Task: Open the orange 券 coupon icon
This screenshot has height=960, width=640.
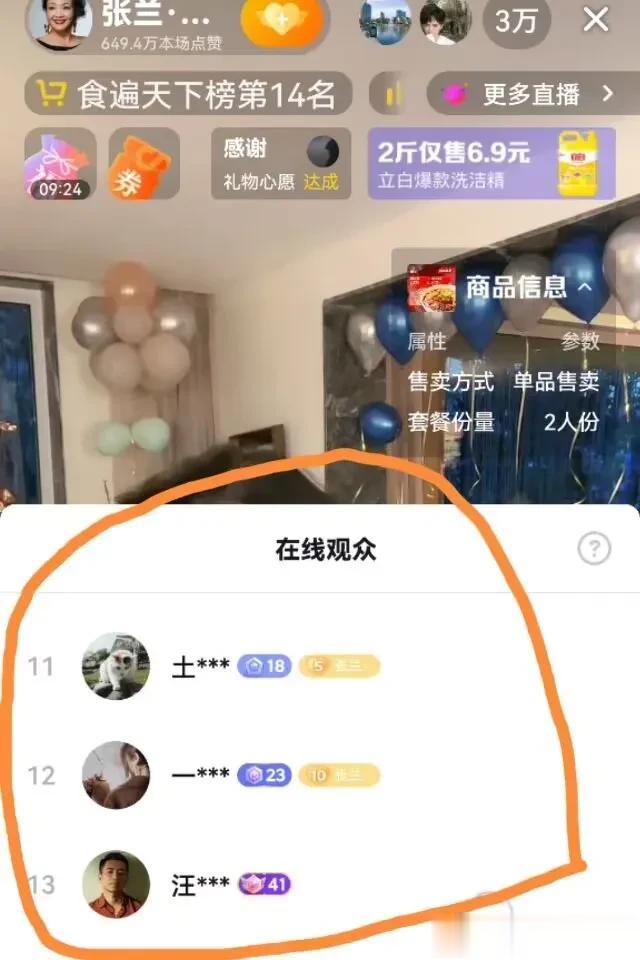Action: (x=143, y=163)
